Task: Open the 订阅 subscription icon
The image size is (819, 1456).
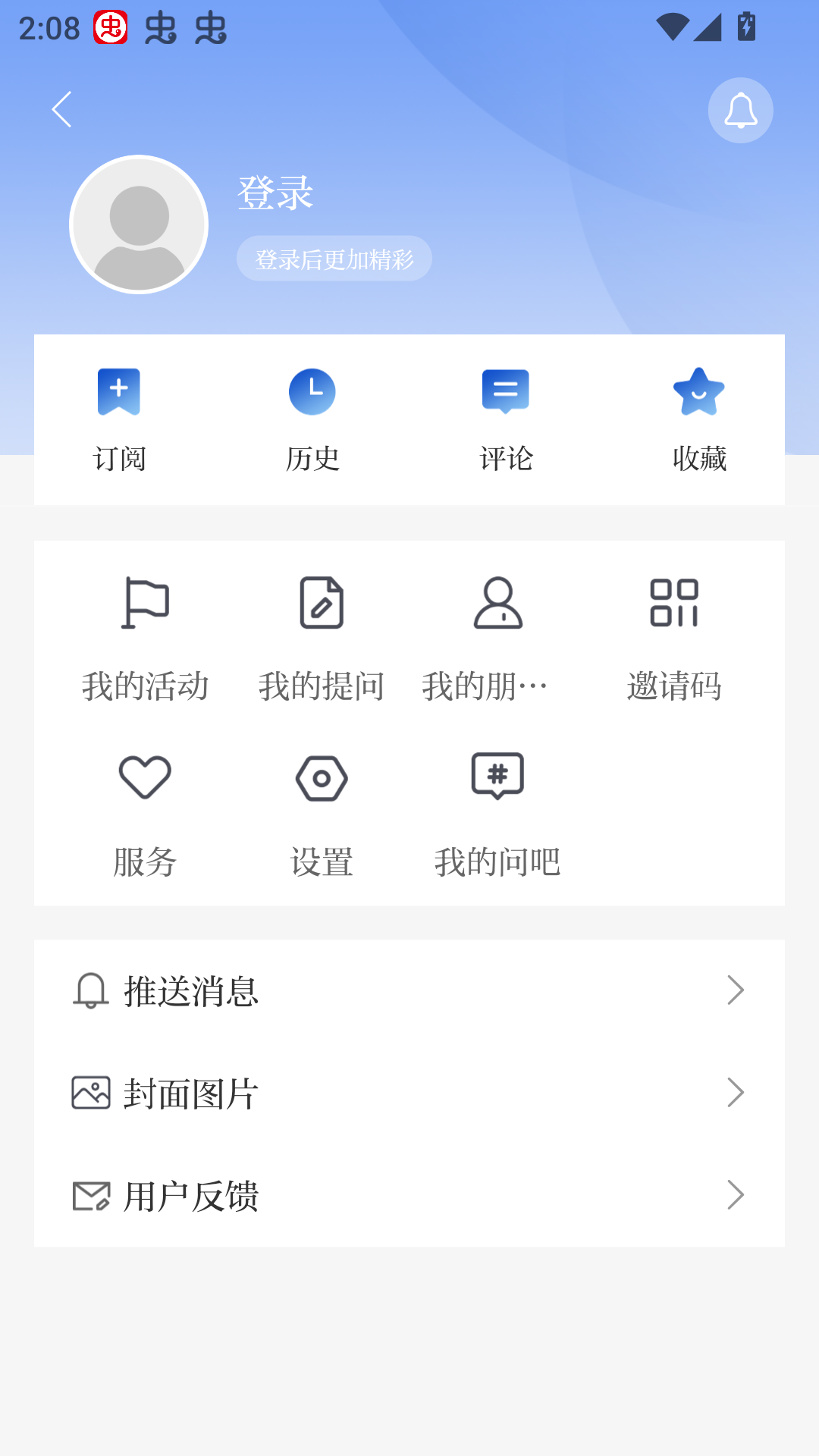Action: point(119,392)
